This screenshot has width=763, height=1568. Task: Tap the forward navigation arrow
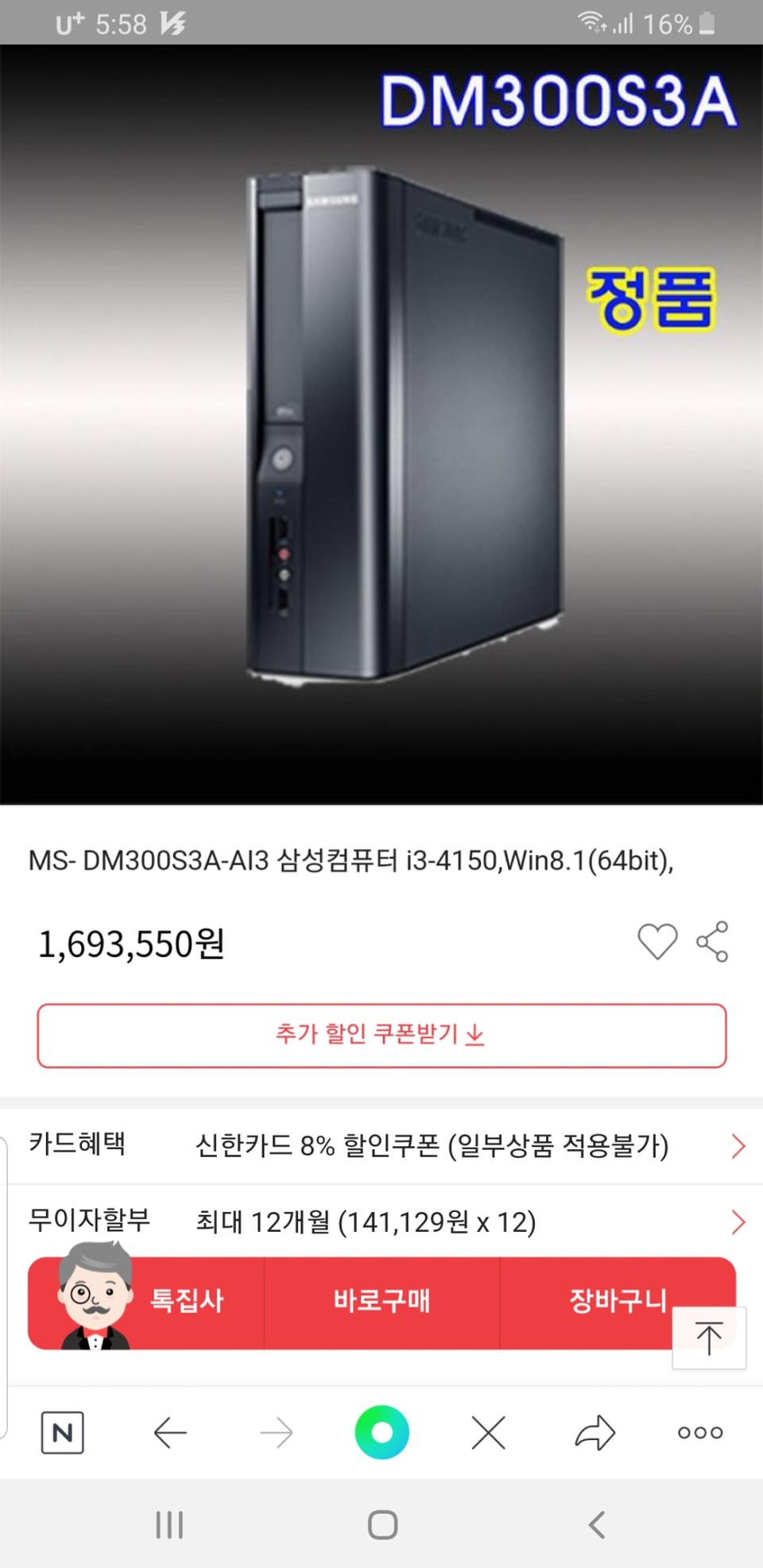[x=276, y=1432]
